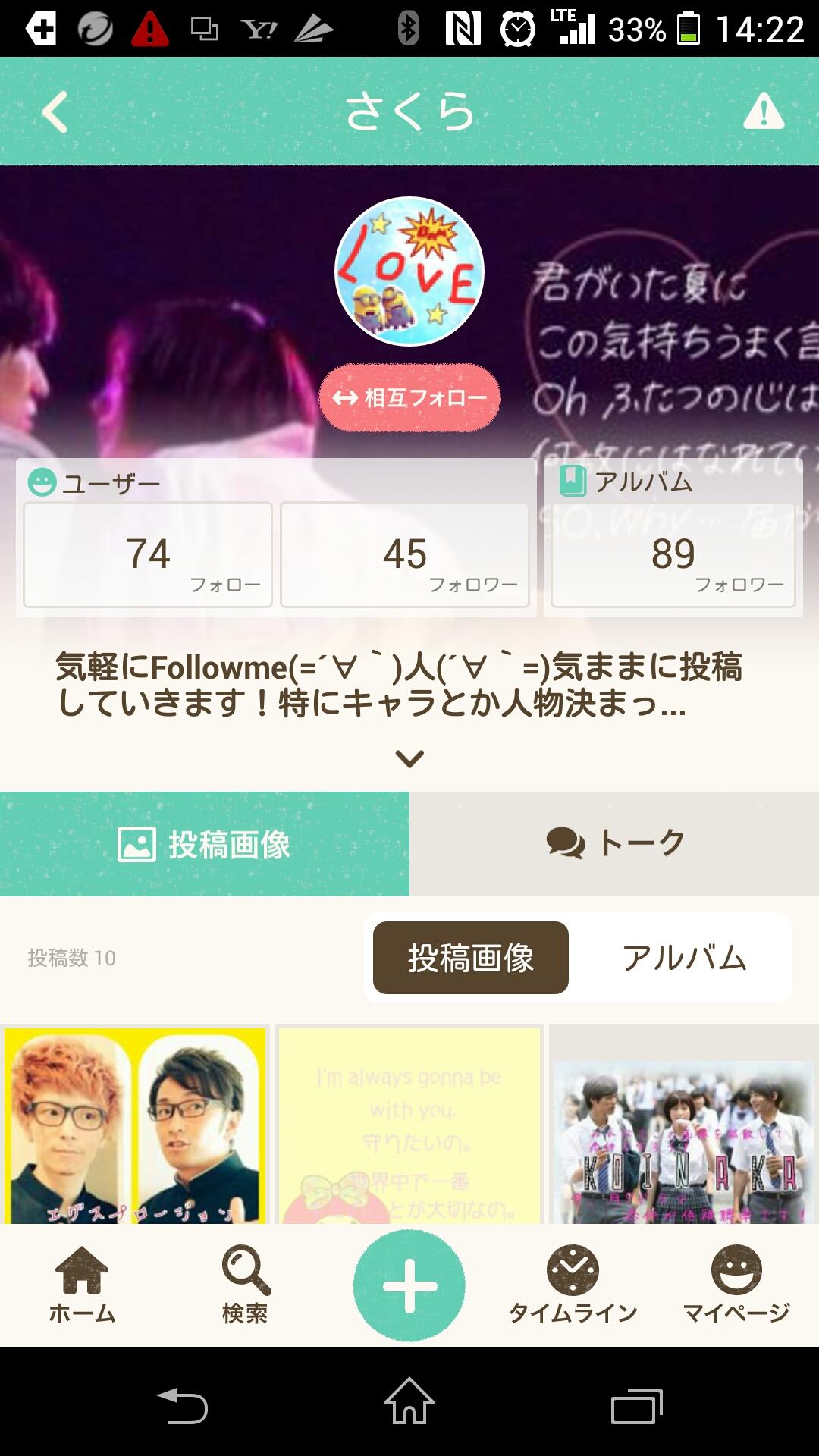This screenshot has width=819, height=1456.
Task: View the 74 フォロー following list
Action: point(148,555)
